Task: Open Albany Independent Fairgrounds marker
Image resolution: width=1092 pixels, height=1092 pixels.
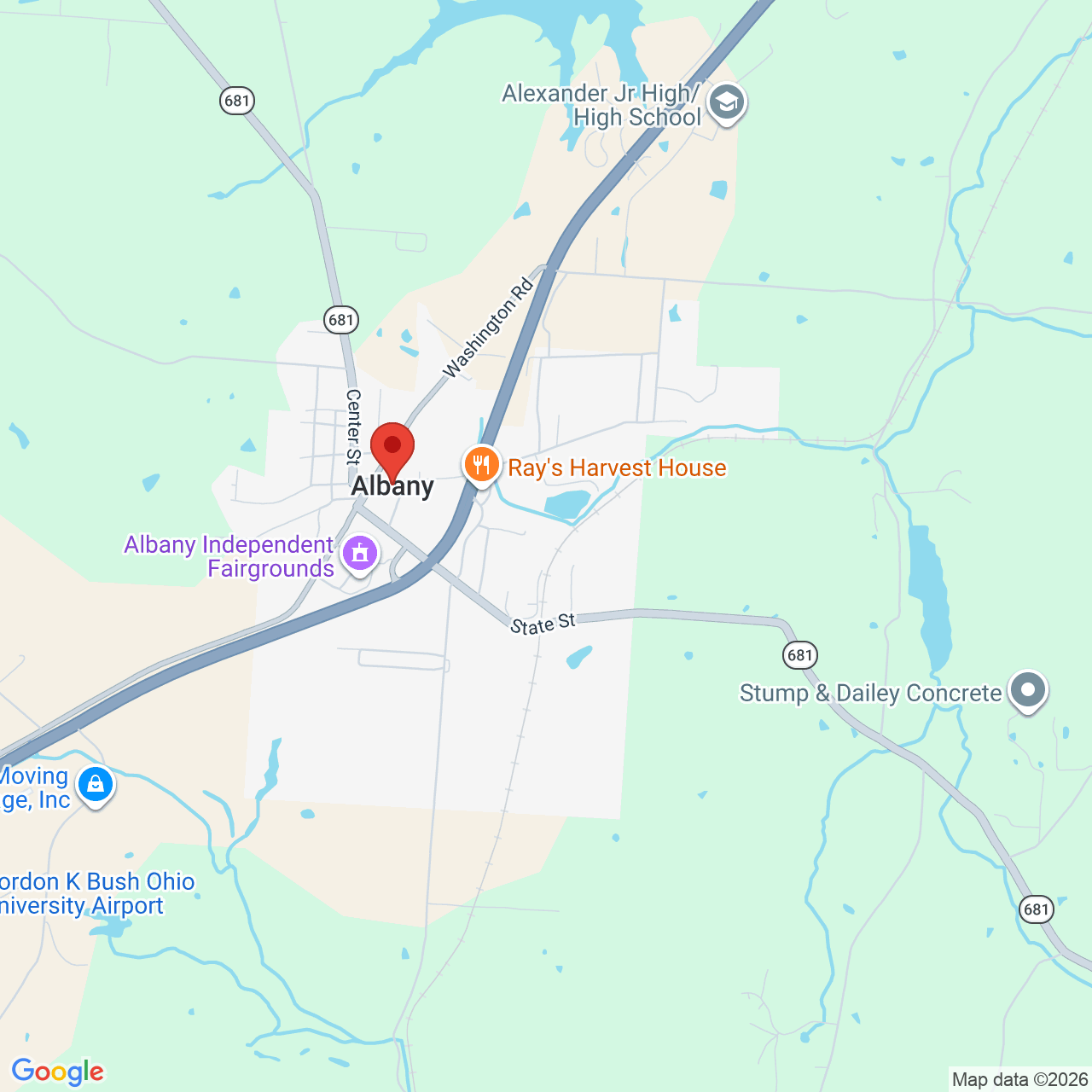Action: click(x=360, y=555)
